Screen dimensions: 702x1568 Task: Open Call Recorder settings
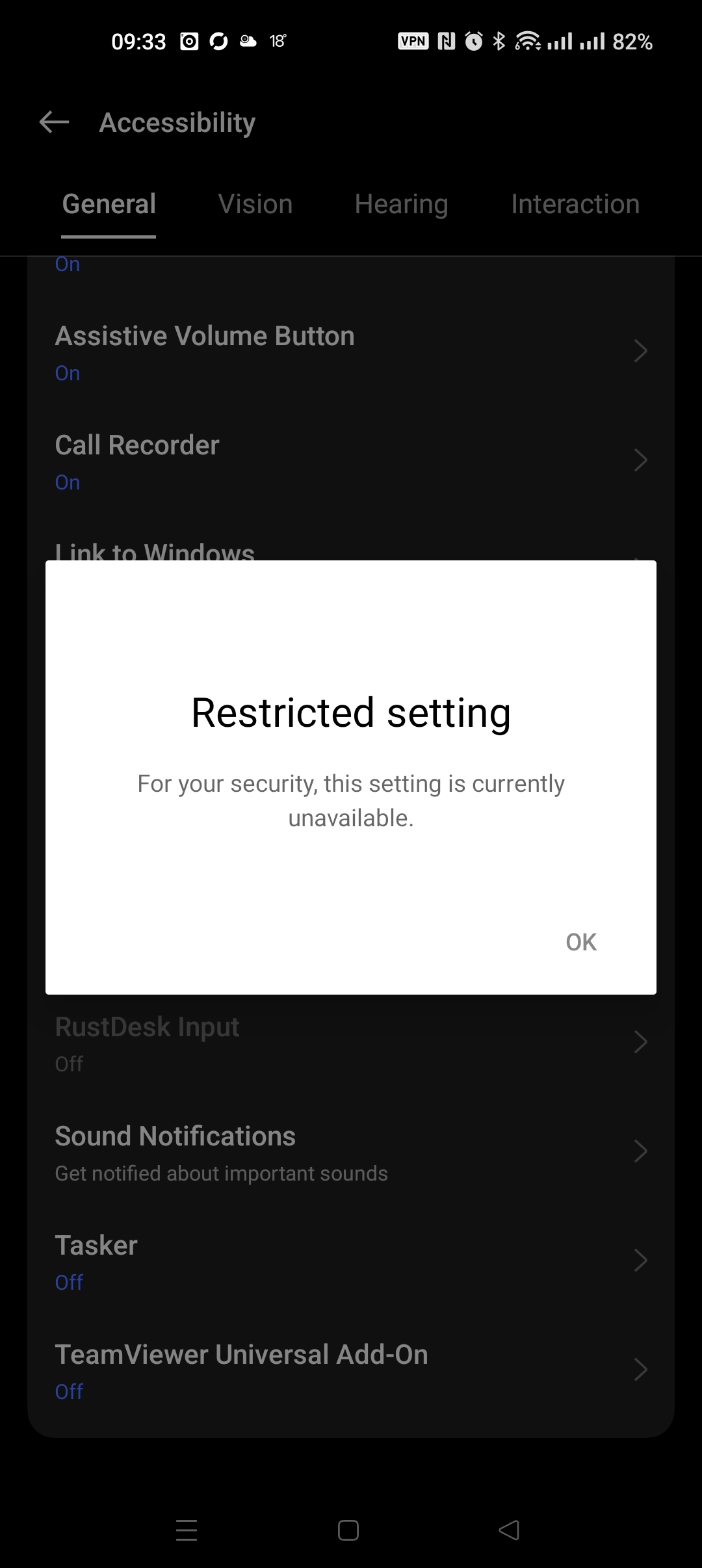point(351,460)
